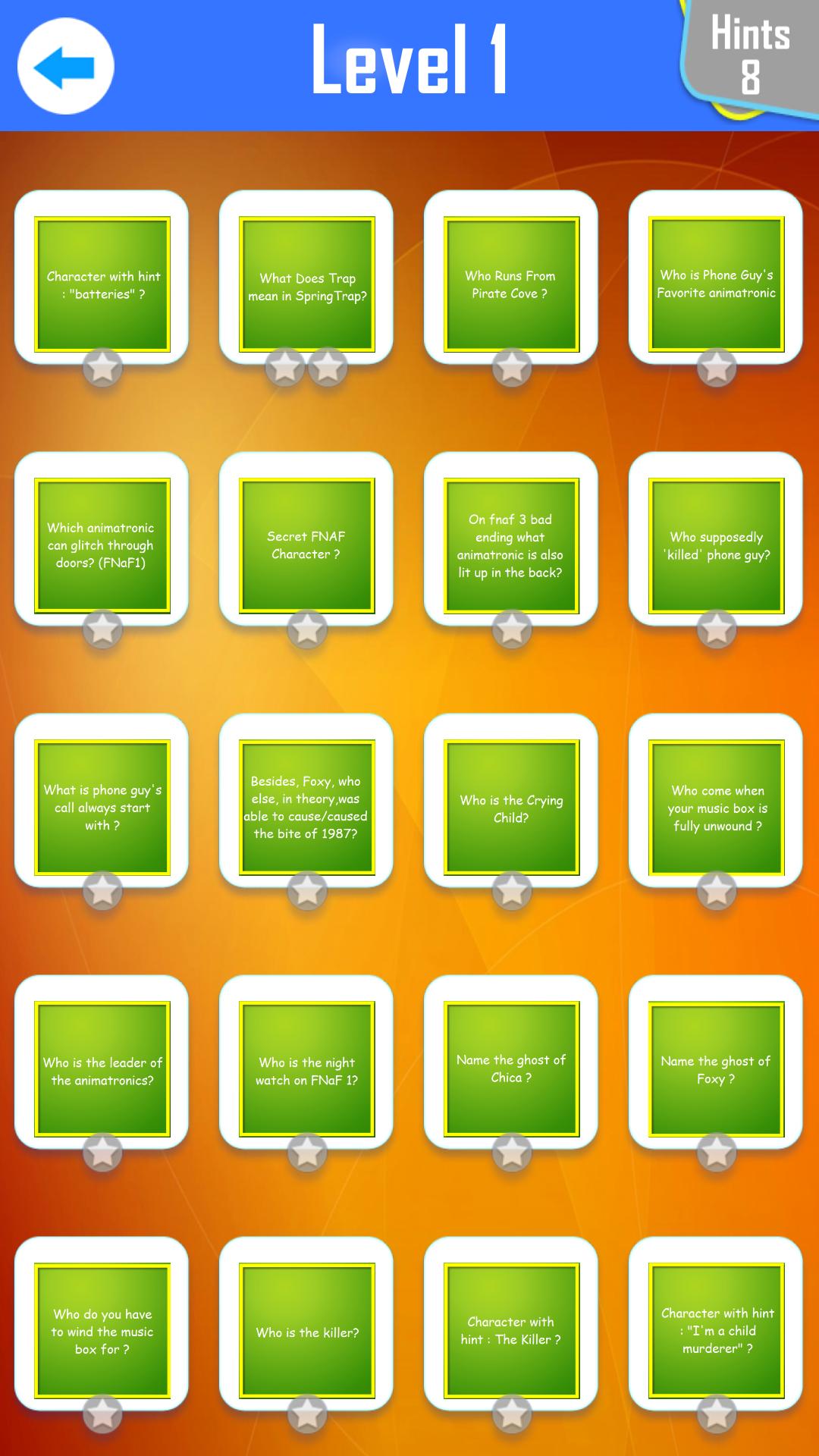Viewport: 819px width, 1456px height.
Task: Tap 'Who supposedly killed phone guy?' card
Action: point(716,545)
